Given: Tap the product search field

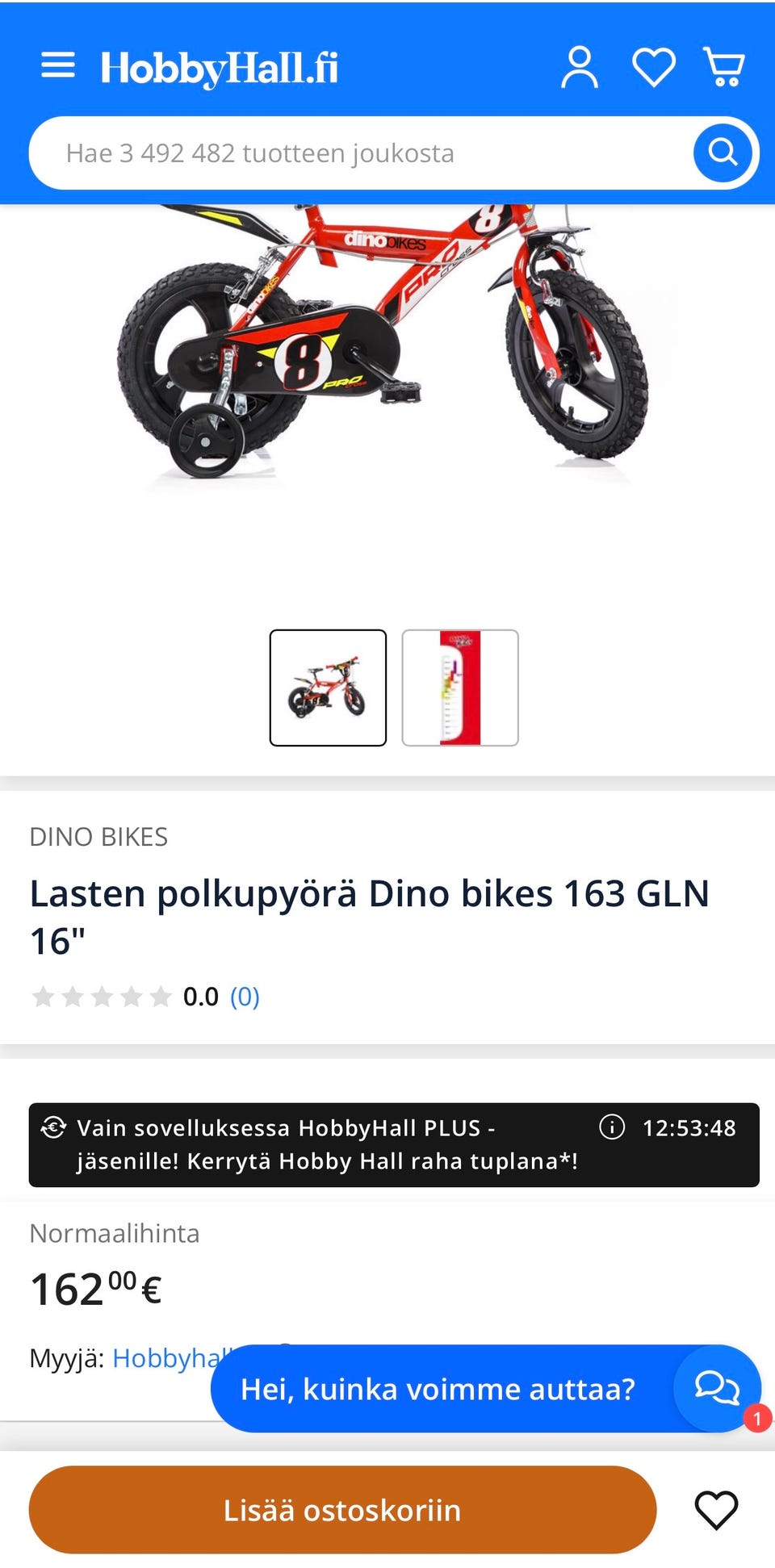Looking at the screenshot, I should 355,153.
